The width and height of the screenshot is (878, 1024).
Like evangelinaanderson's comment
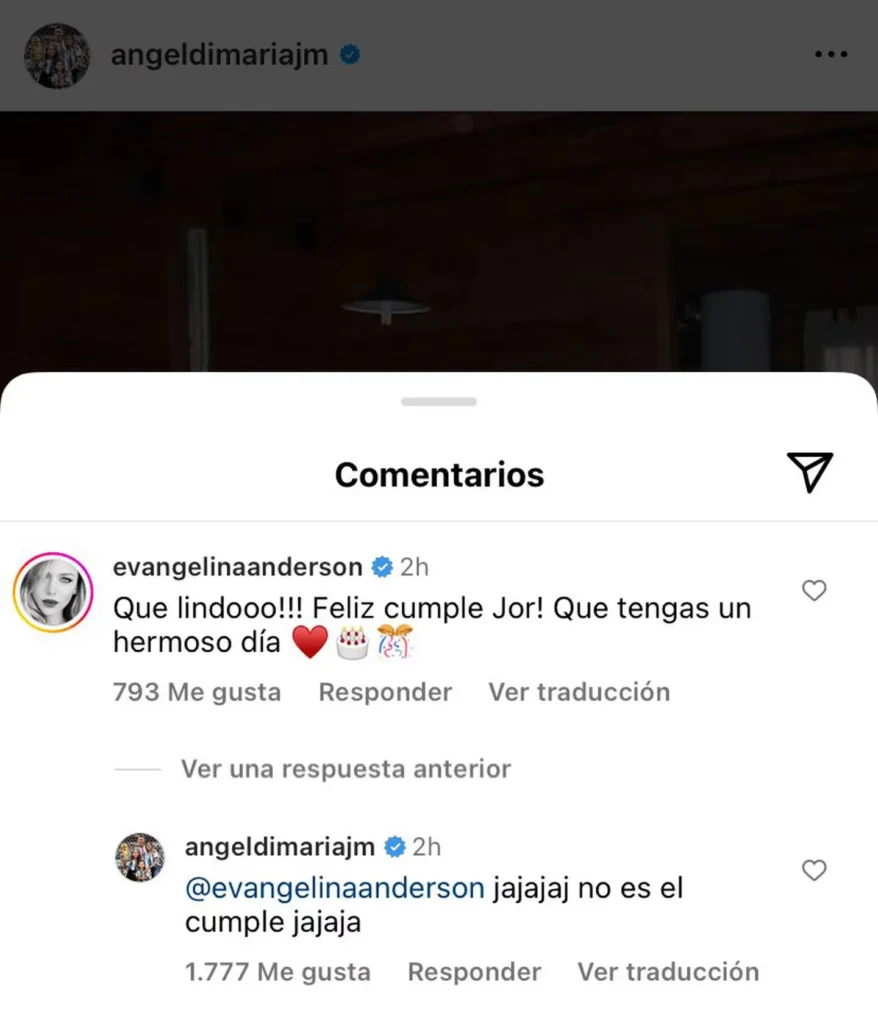click(x=814, y=591)
